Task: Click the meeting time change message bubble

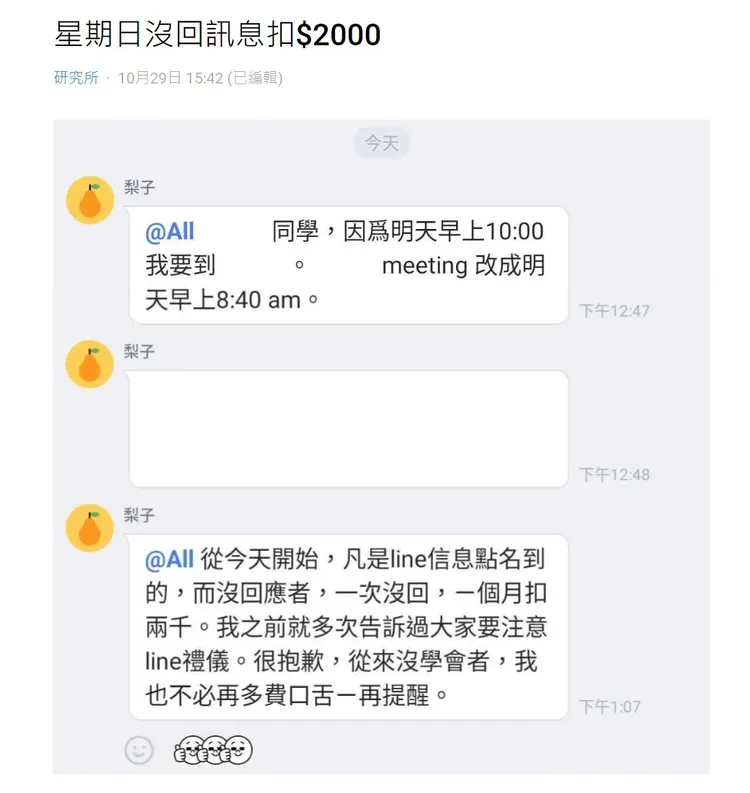Action: coord(345,265)
